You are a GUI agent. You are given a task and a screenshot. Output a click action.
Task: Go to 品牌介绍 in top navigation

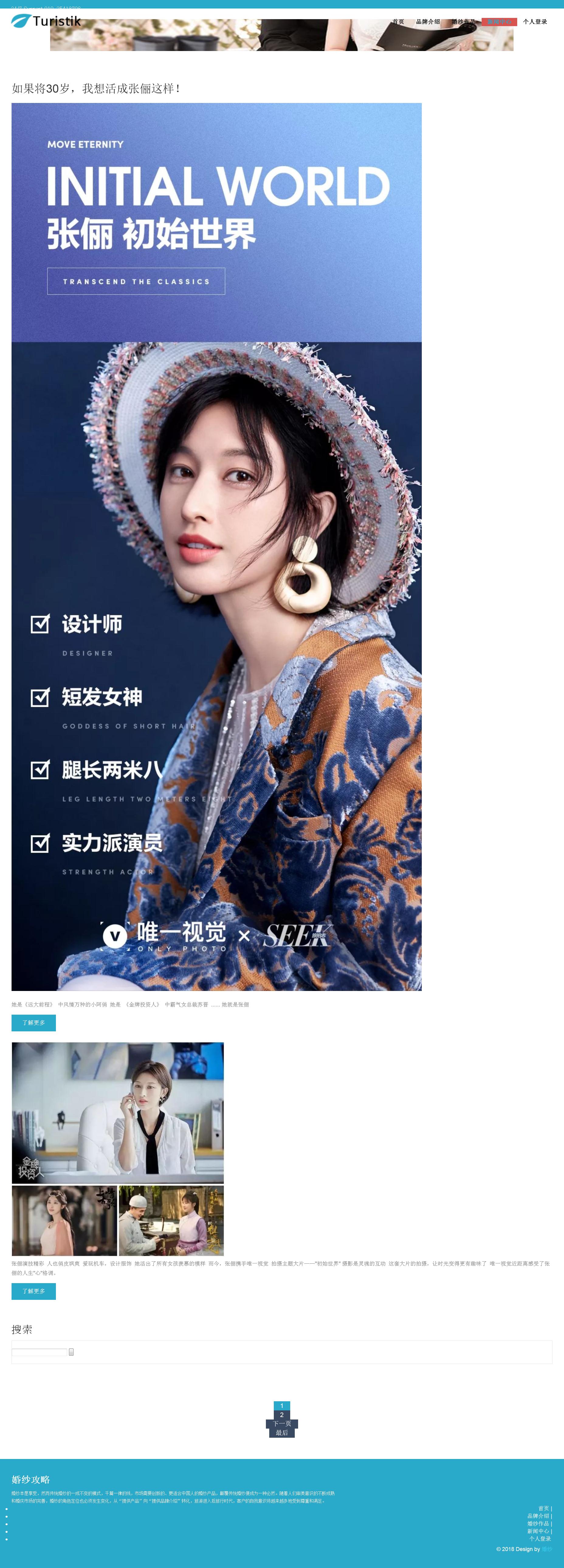point(428,22)
